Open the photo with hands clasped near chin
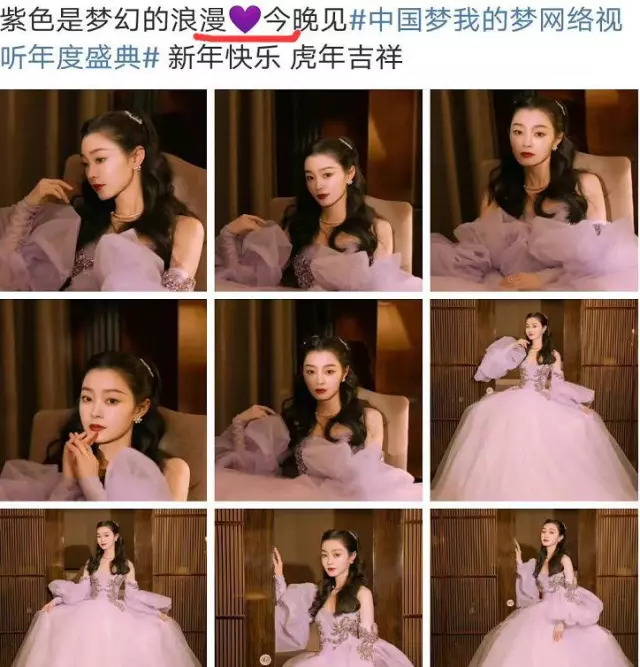This screenshot has height=667, width=640. (103, 400)
